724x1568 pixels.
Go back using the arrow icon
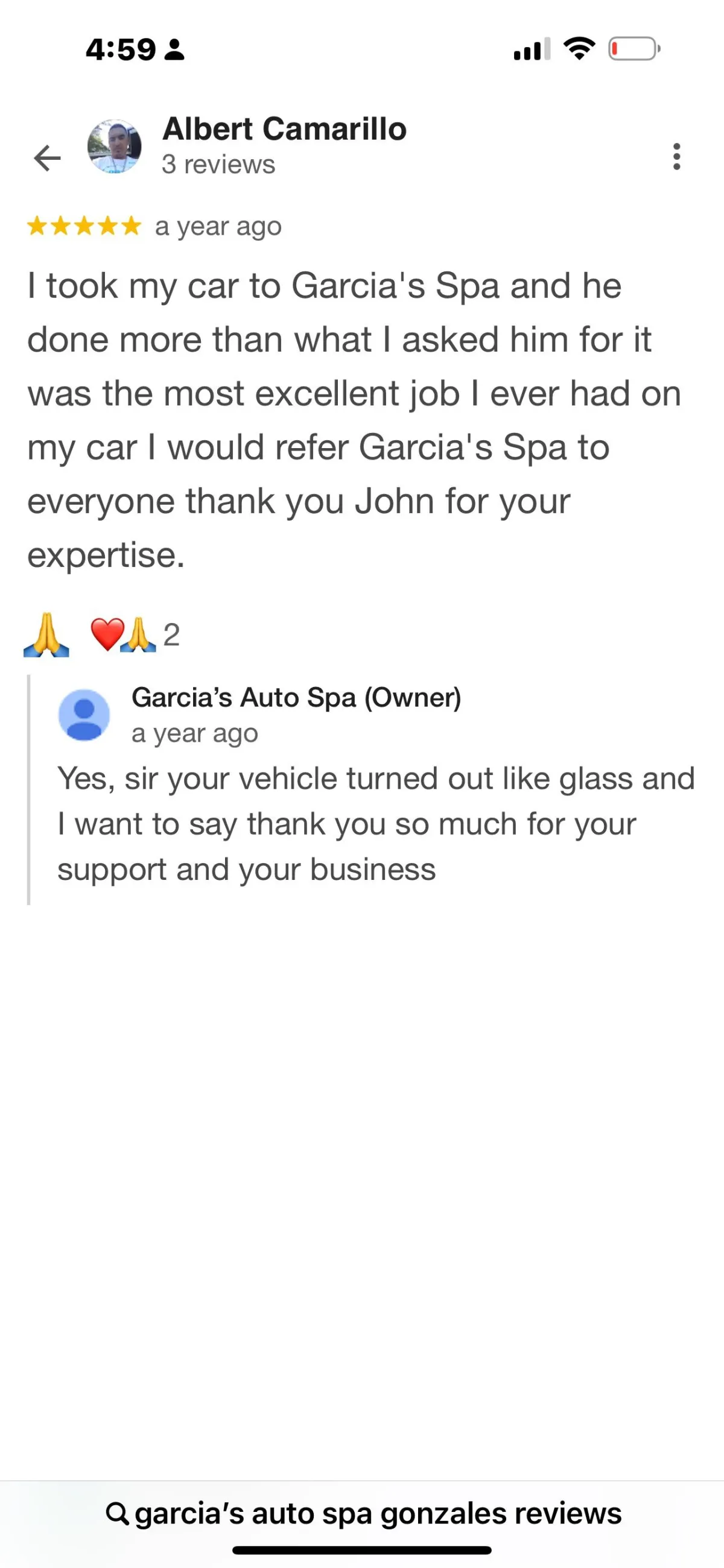[x=48, y=158]
